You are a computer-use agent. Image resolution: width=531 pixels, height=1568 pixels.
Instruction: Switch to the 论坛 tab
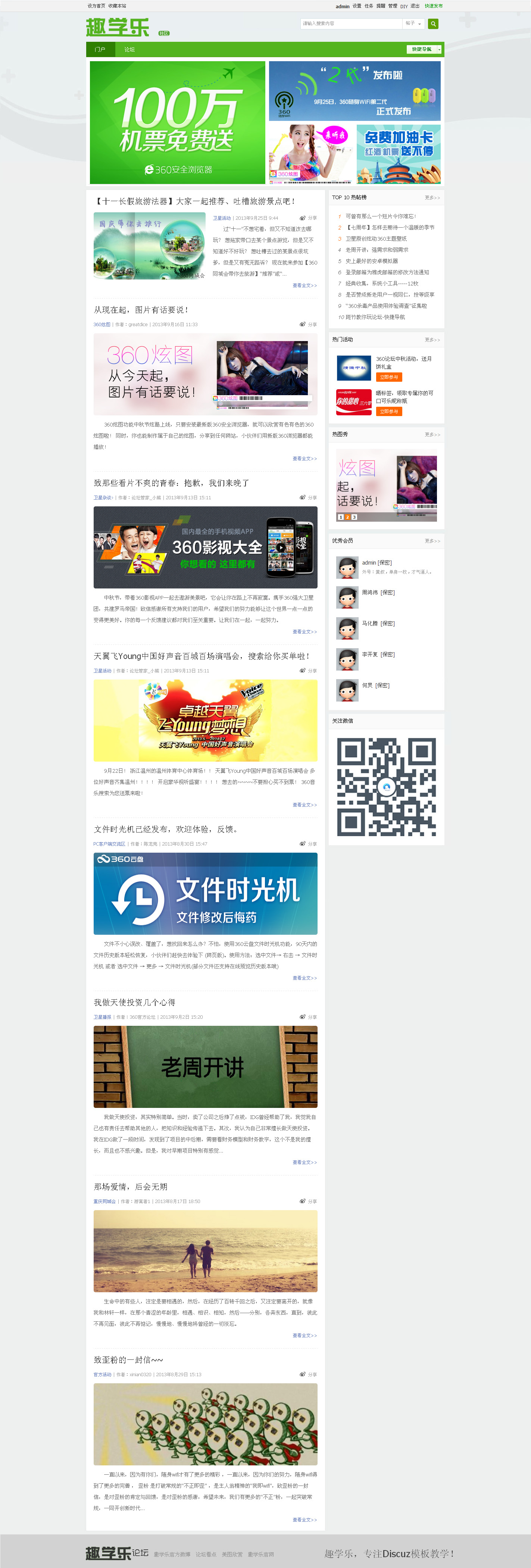(129, 49)
